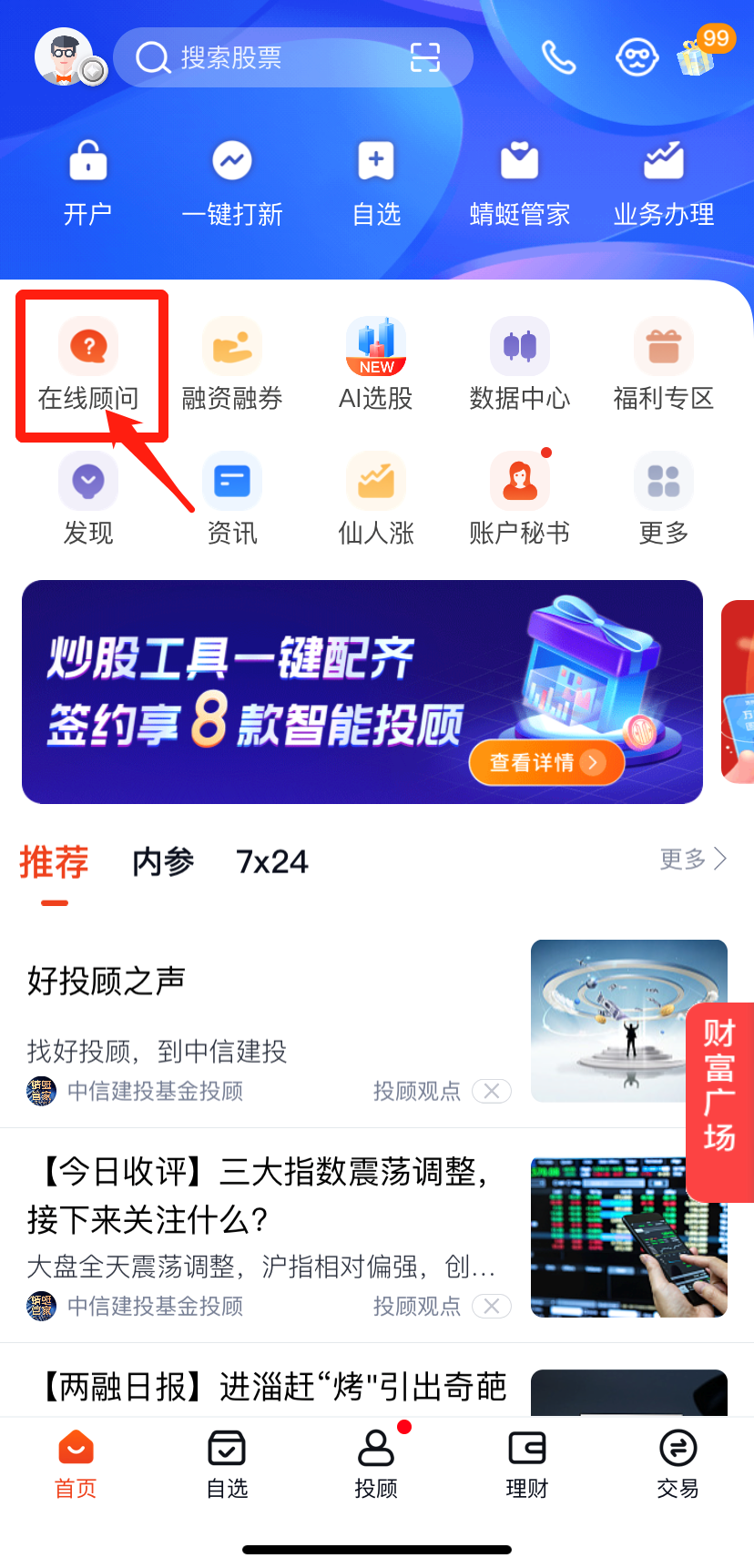Select 一键打新 shortcut
The image size is (754, 1568).
click(232, 182)
